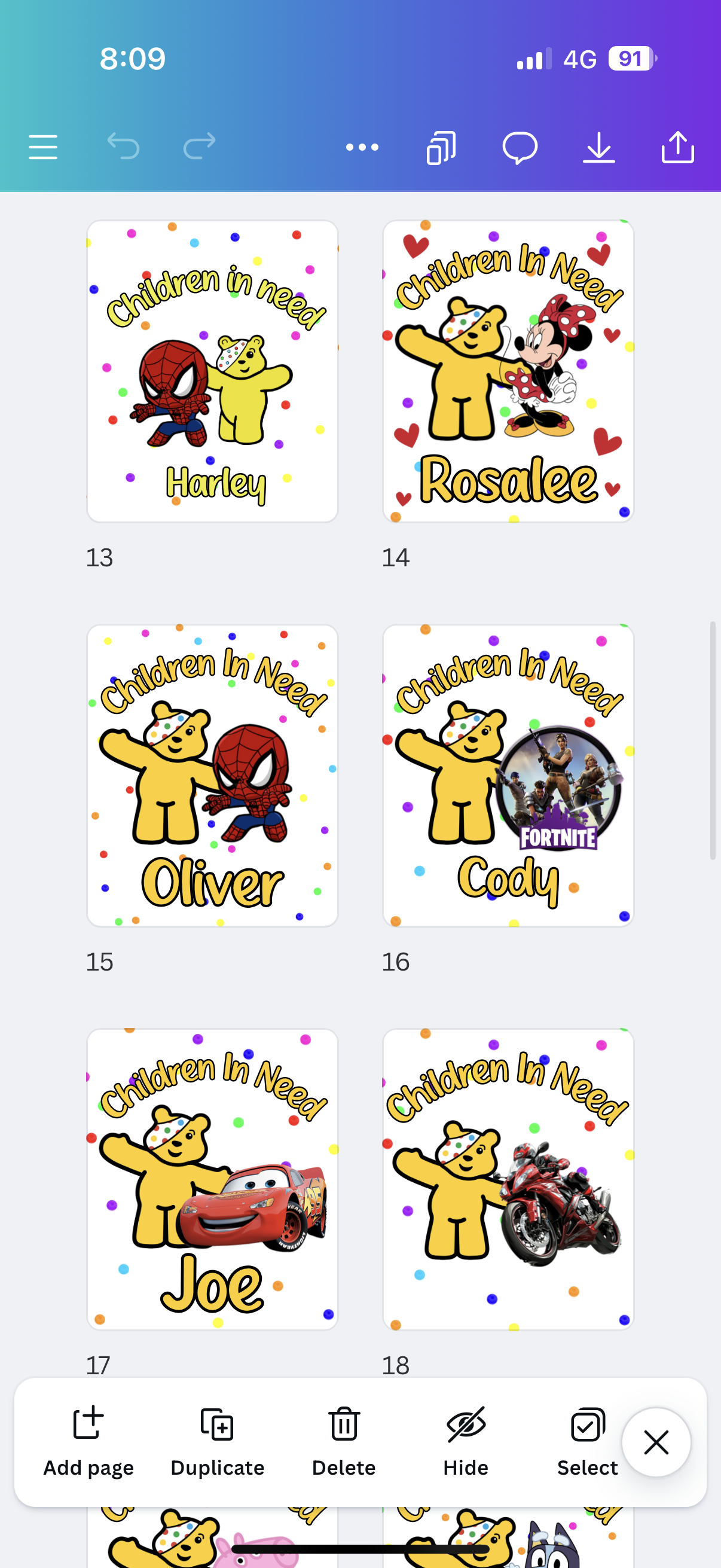Duplicate the selected page
The height and width of the screenshot is (1568, 721).
[217, 1441]
